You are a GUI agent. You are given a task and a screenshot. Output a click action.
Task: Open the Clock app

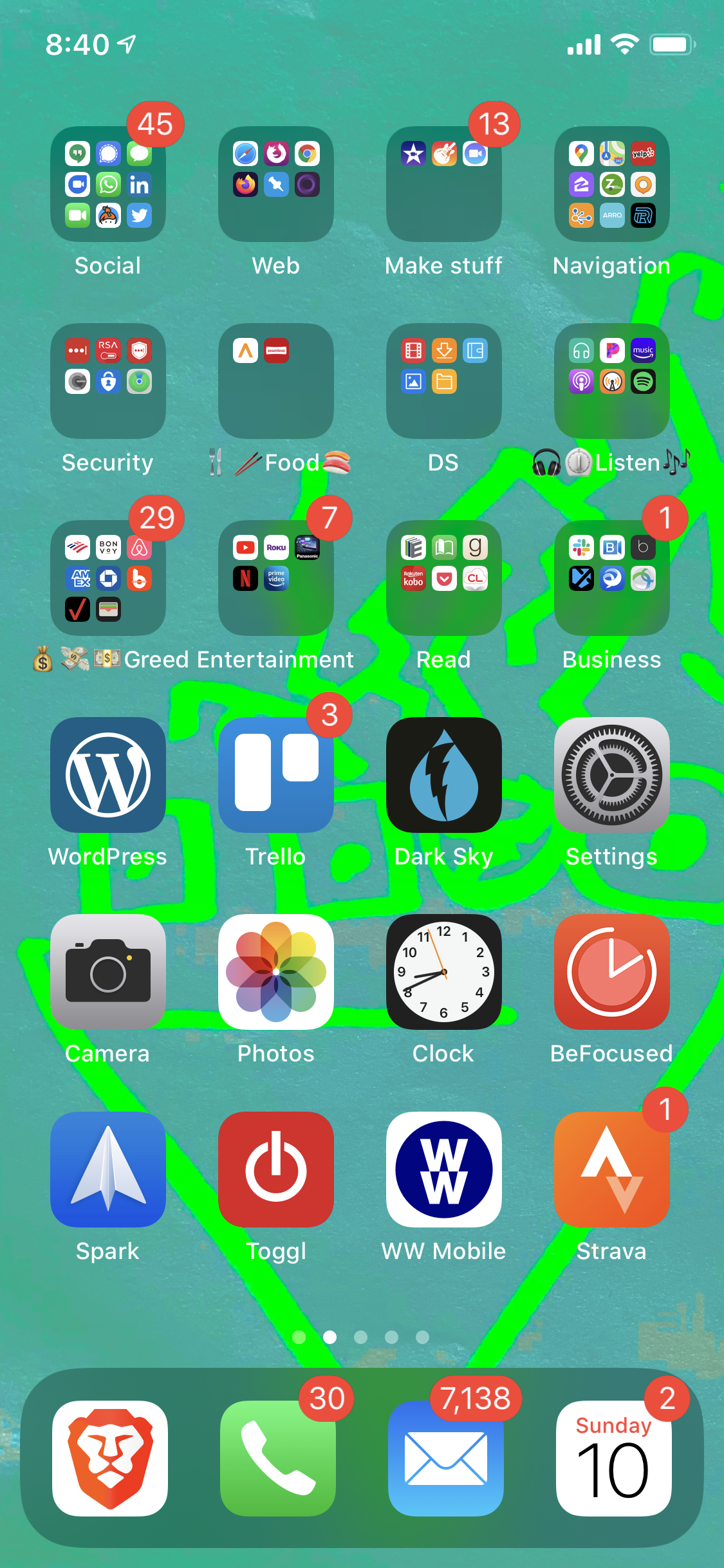click(444, 972)
